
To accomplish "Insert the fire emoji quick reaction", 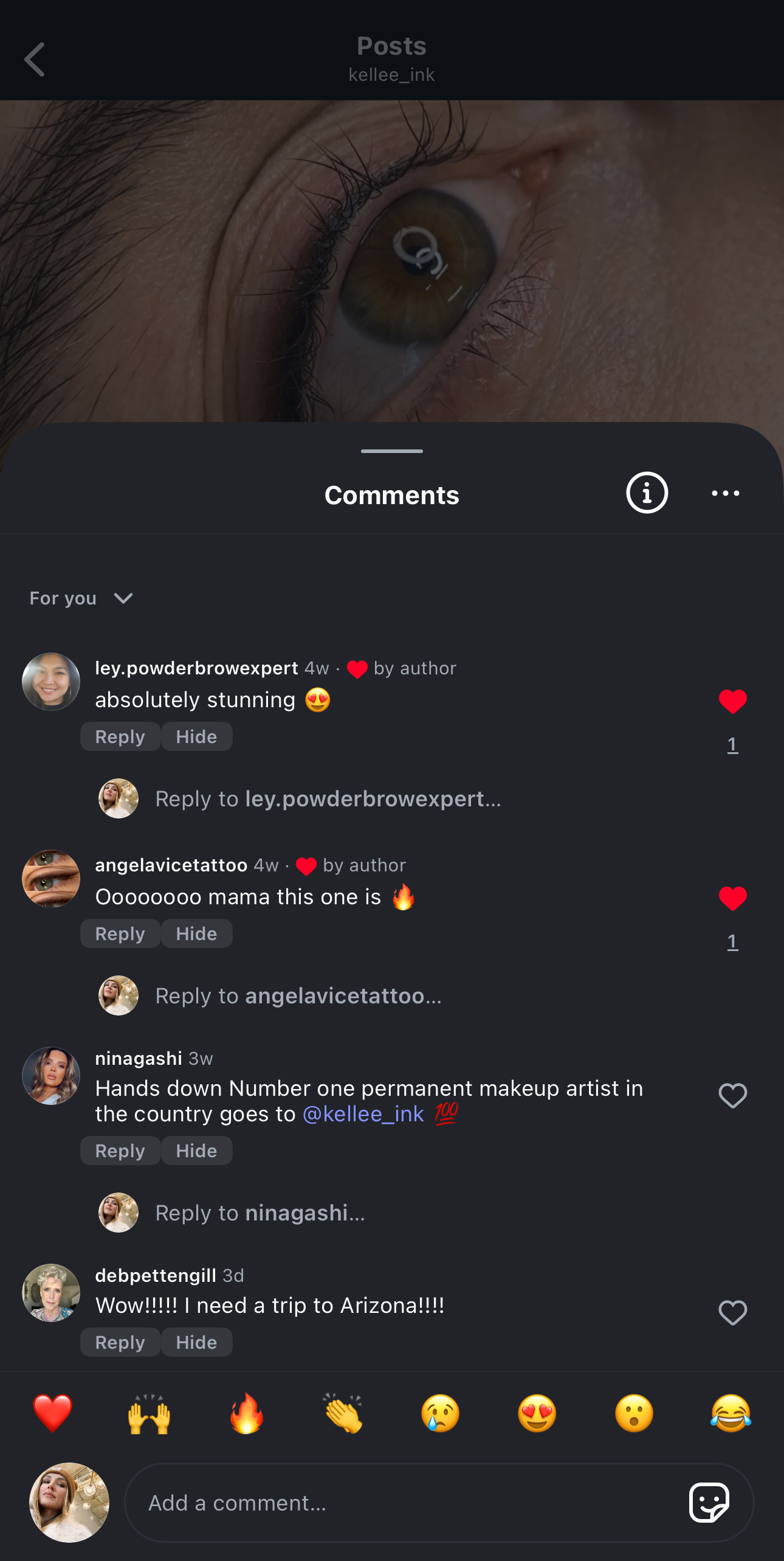I will coord(246,1413).
